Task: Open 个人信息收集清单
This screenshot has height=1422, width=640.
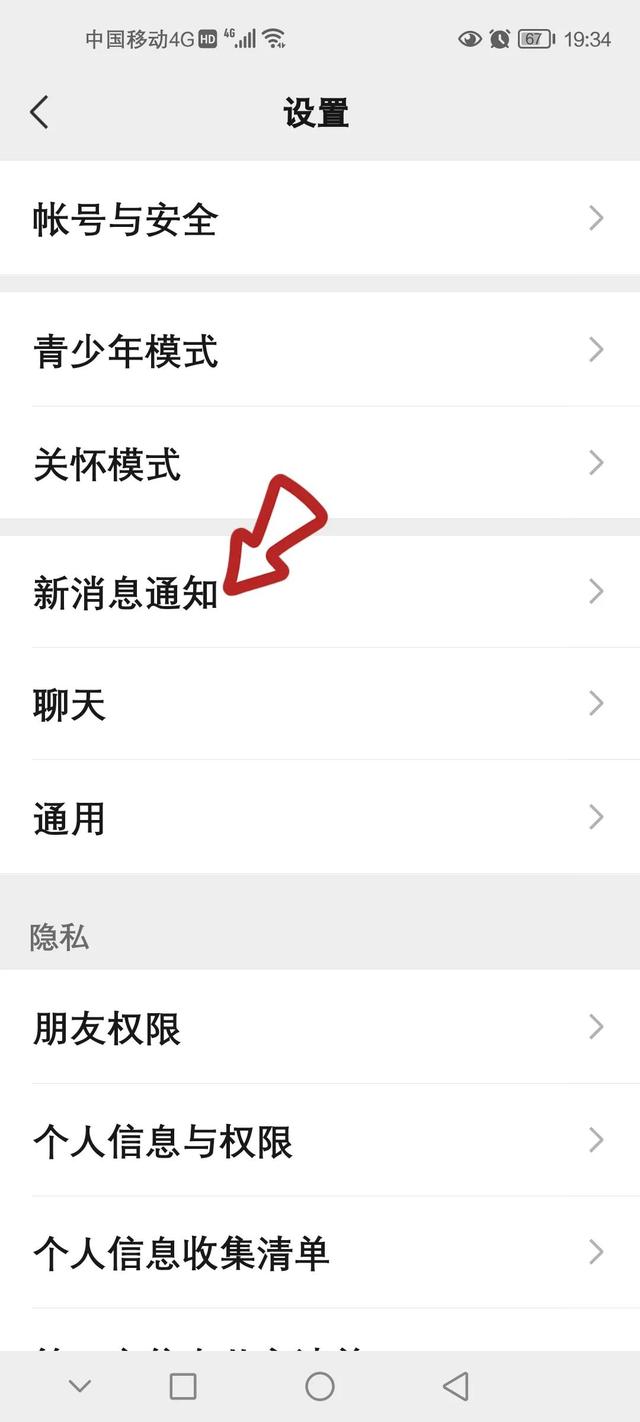Action: coord(320,1253)
